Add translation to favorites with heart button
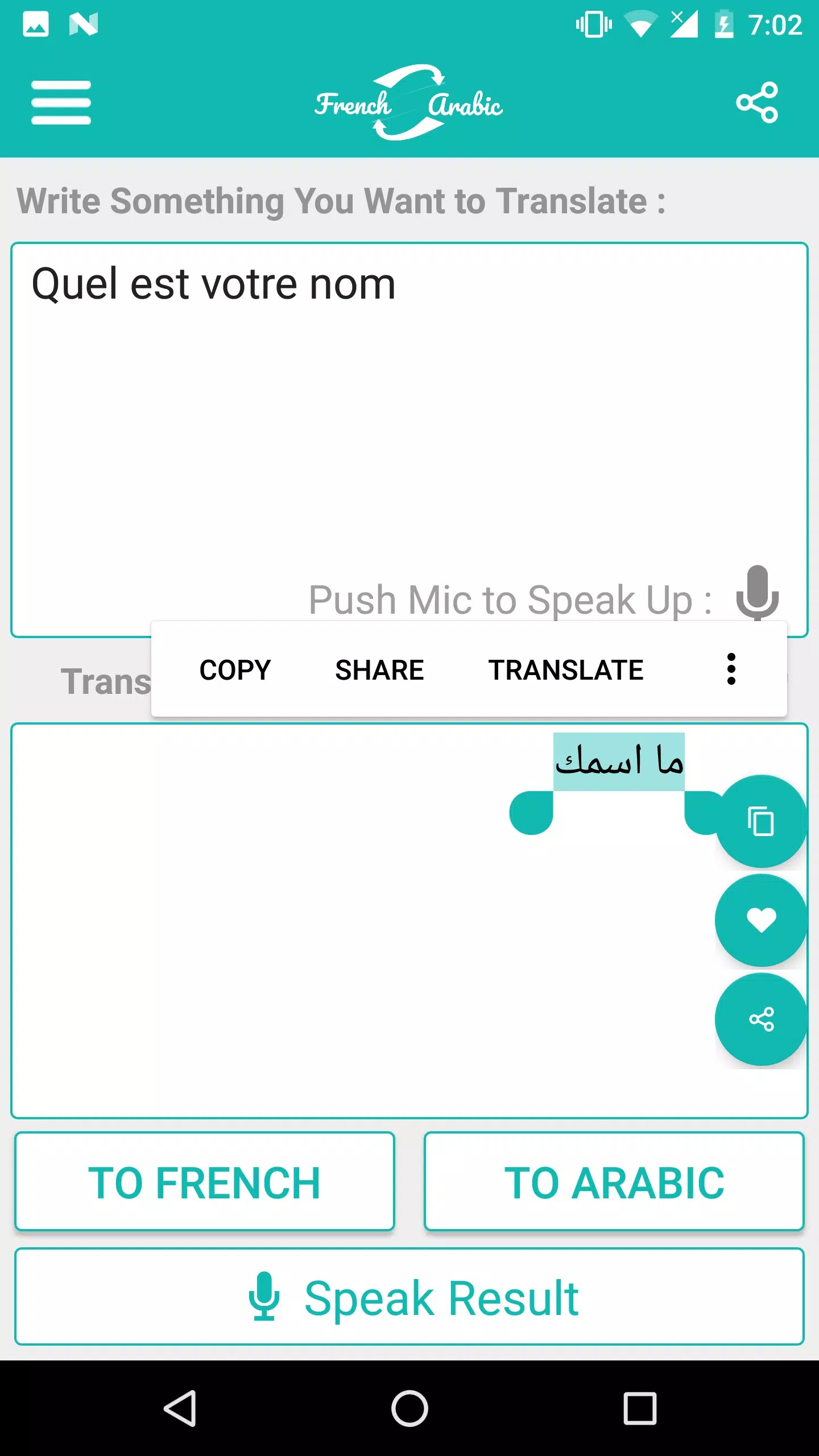 761,920
